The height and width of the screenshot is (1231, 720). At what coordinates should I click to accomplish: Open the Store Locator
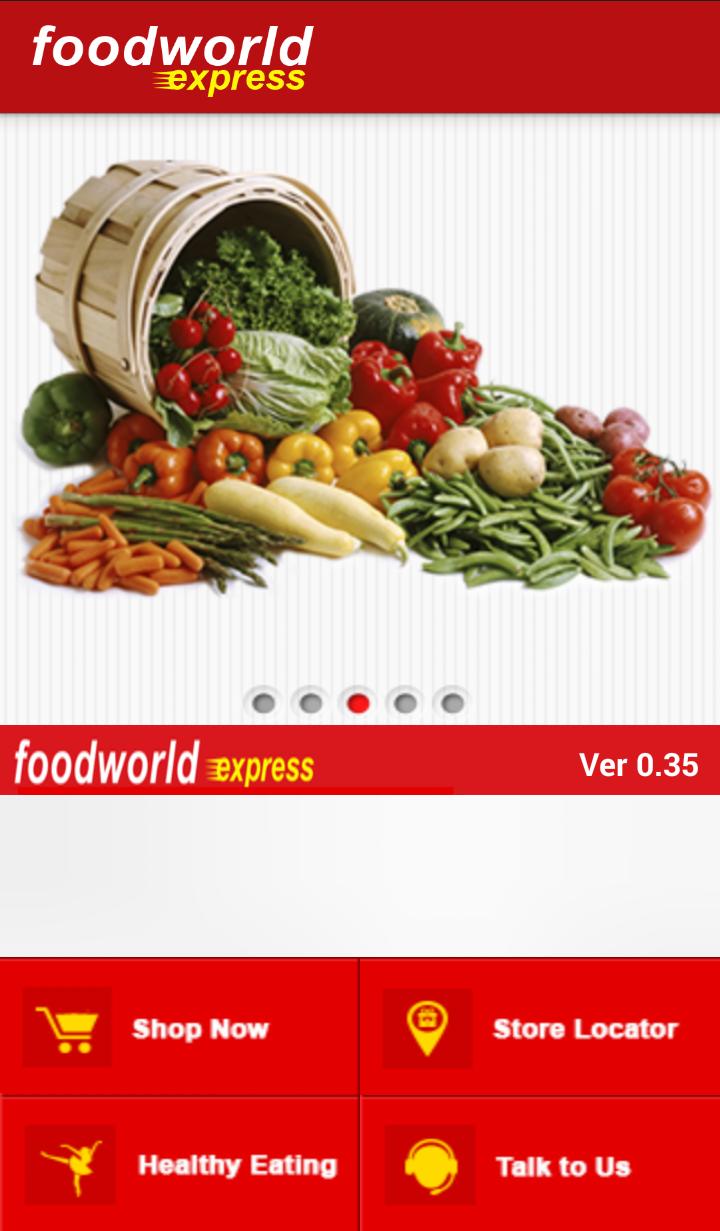[x=540, y=1028]
